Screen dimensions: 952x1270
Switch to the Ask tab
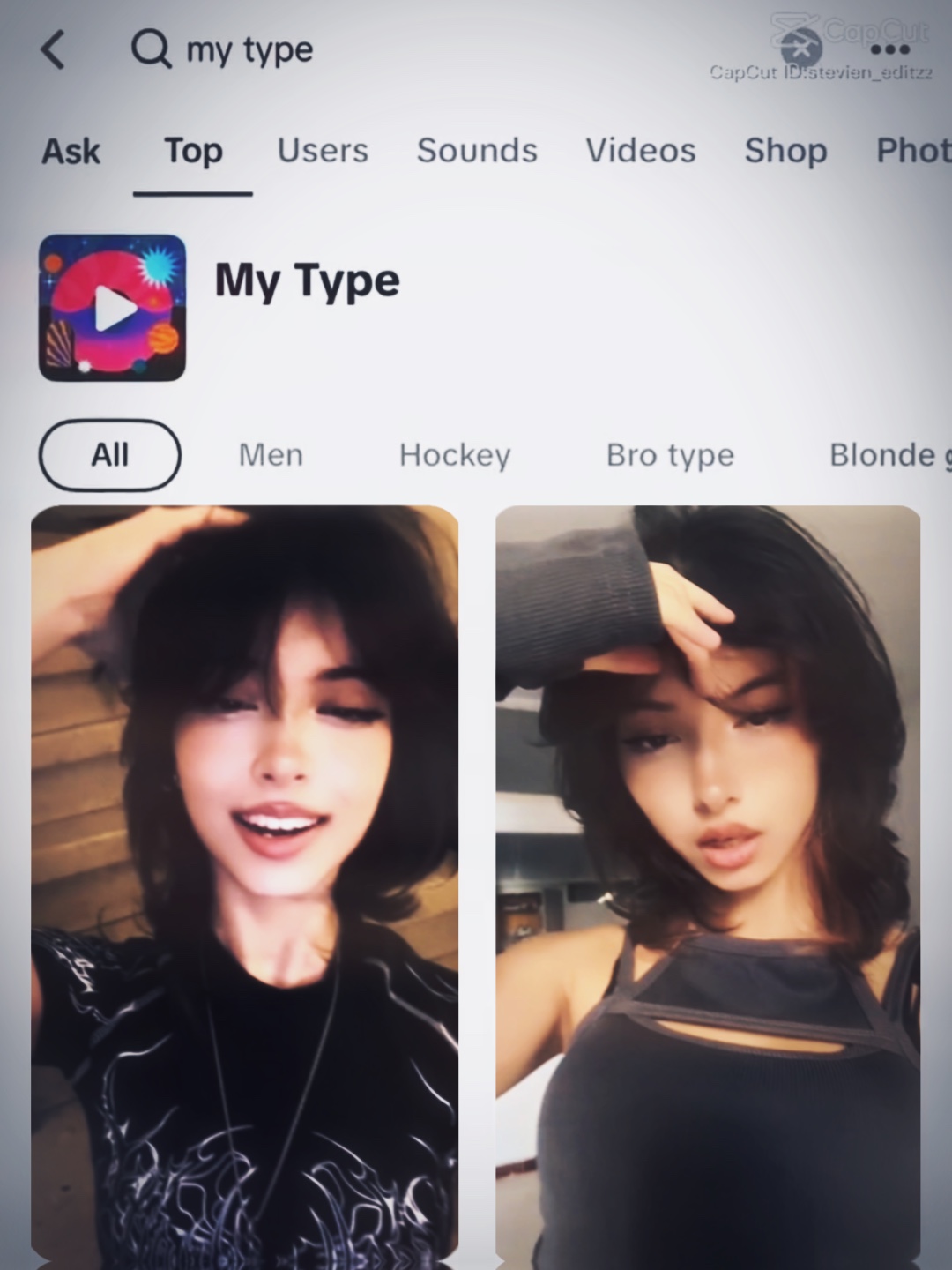pos(71,151)
